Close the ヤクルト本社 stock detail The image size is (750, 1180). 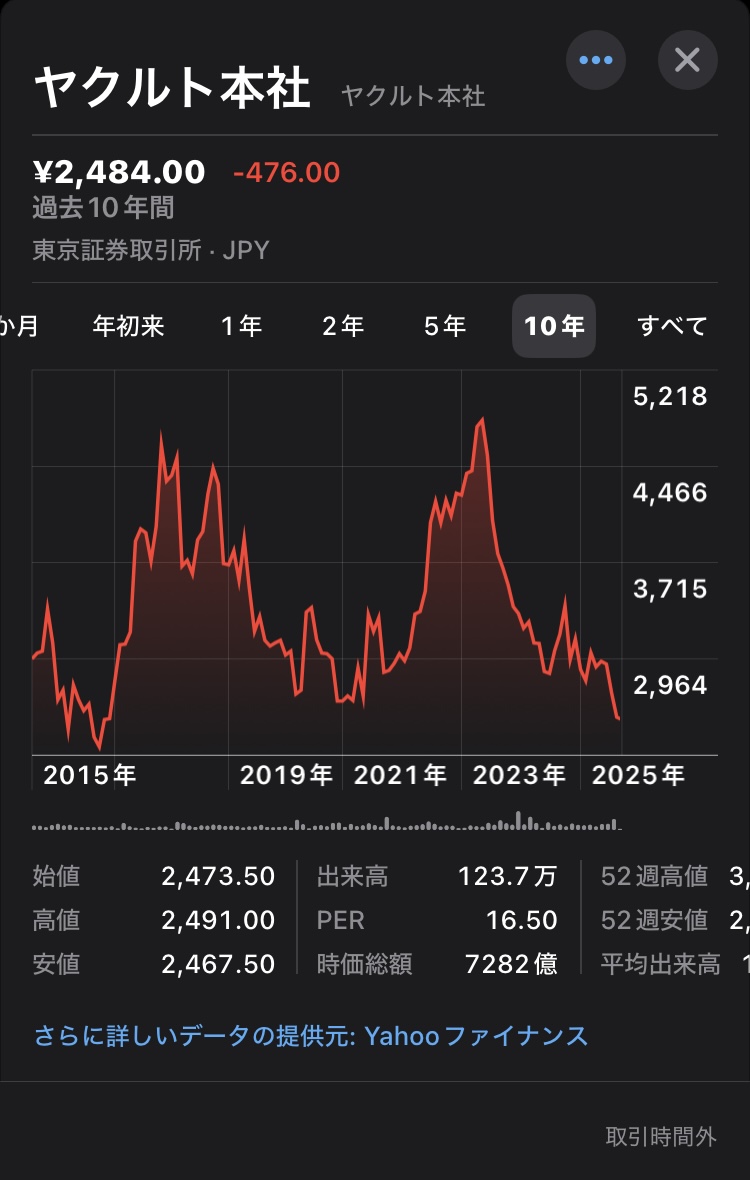[x=687, y=60]
